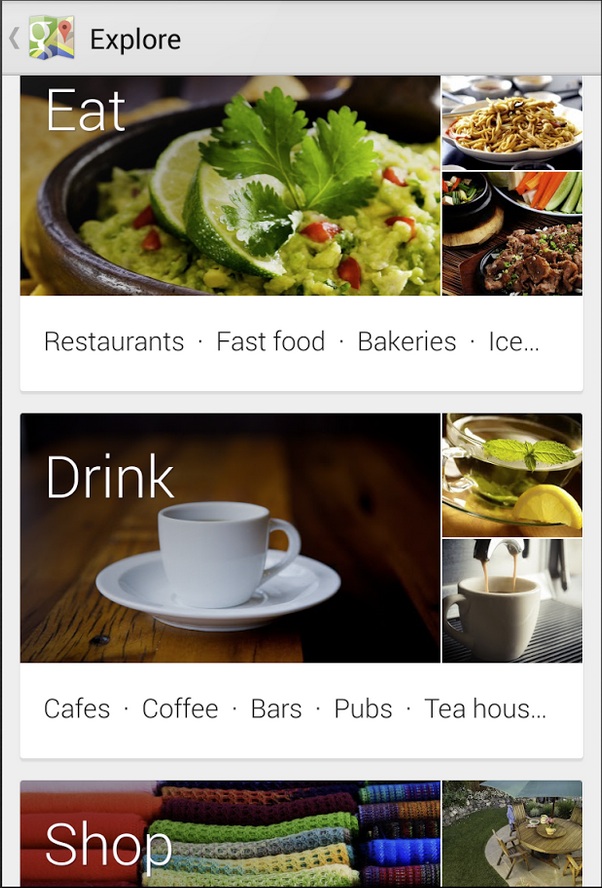Choose Fast food under Eat
This screenshot has height=888, width=602.
pos(270,342)
